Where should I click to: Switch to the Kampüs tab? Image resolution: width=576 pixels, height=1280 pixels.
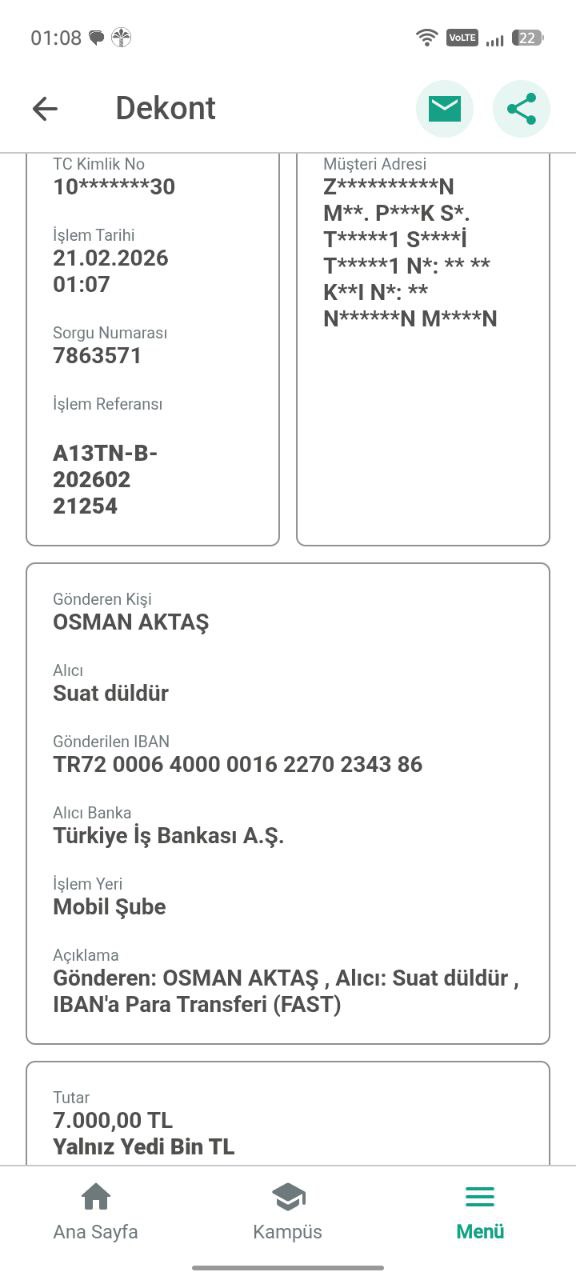coord(288,1211)
